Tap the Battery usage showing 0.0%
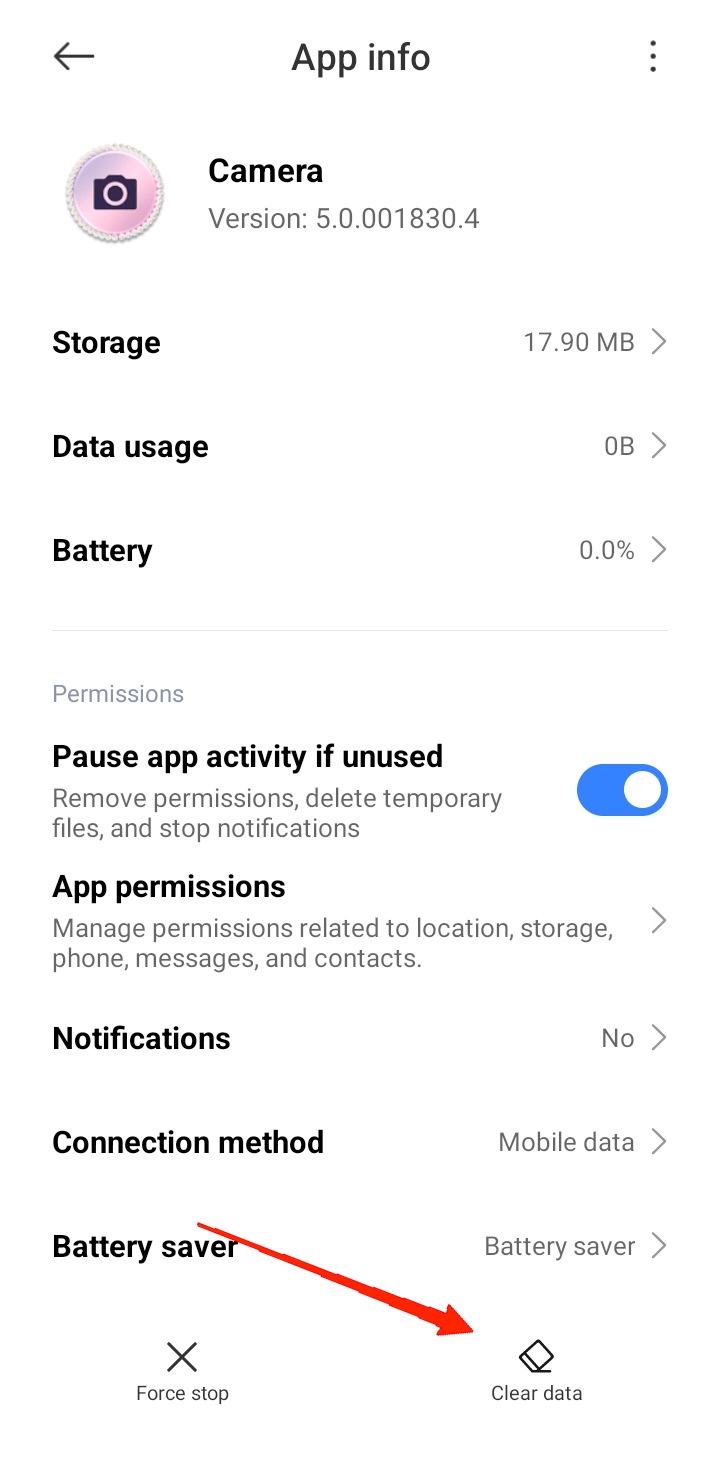Viewport: 720px width, 1461px height. pos(606,549)
